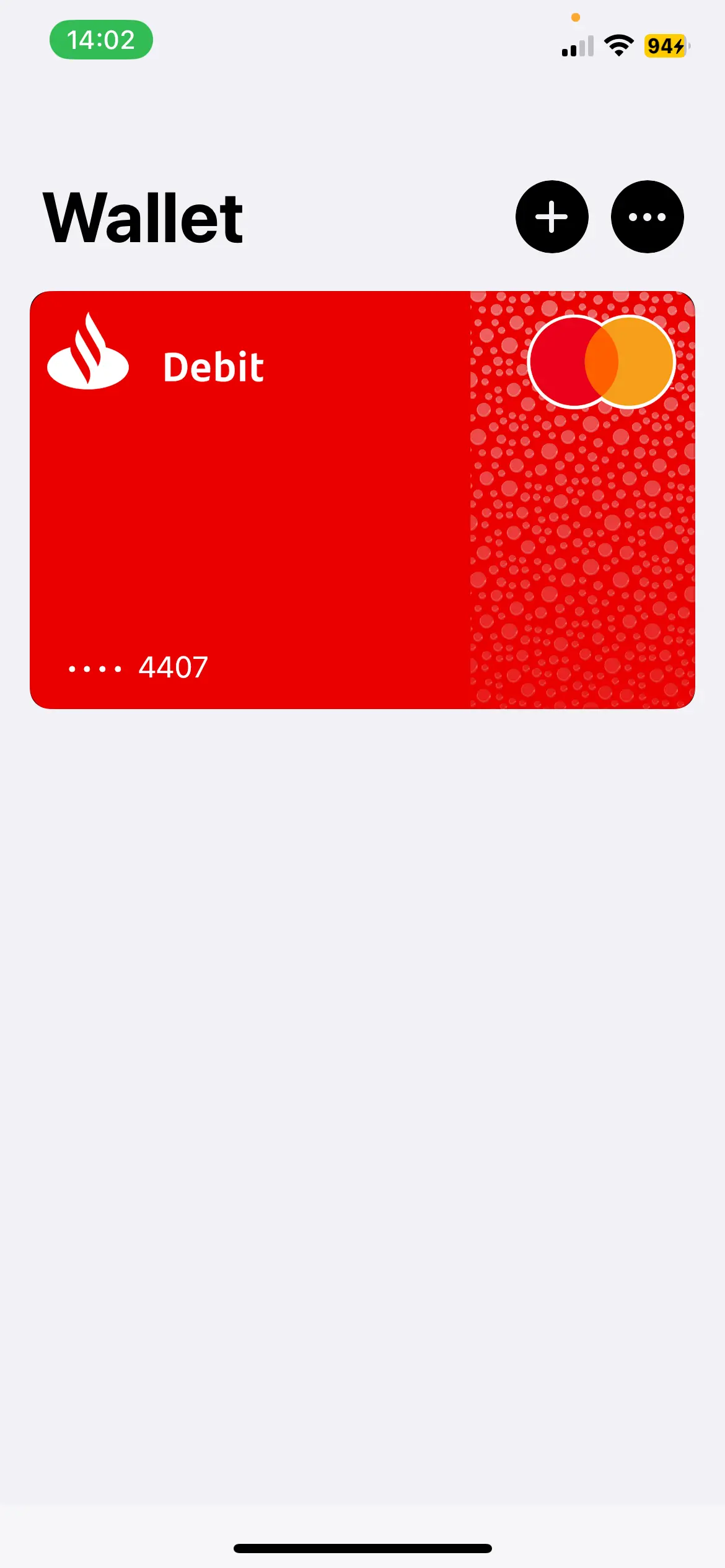The height and width of the screenshot is (1568, 725).
Task: Open the more options menu
Action: point(647,217)
